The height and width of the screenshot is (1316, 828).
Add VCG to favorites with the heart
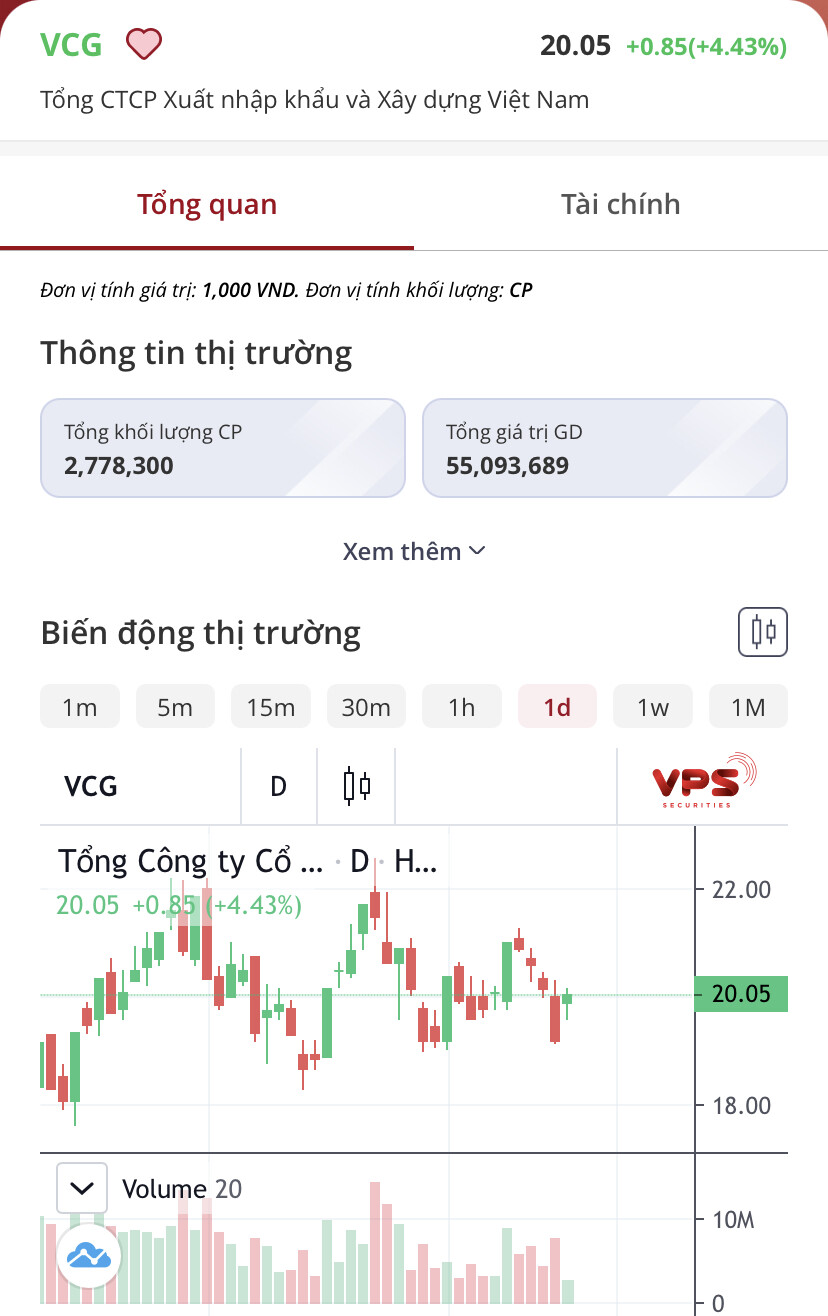tap(144, 45)
